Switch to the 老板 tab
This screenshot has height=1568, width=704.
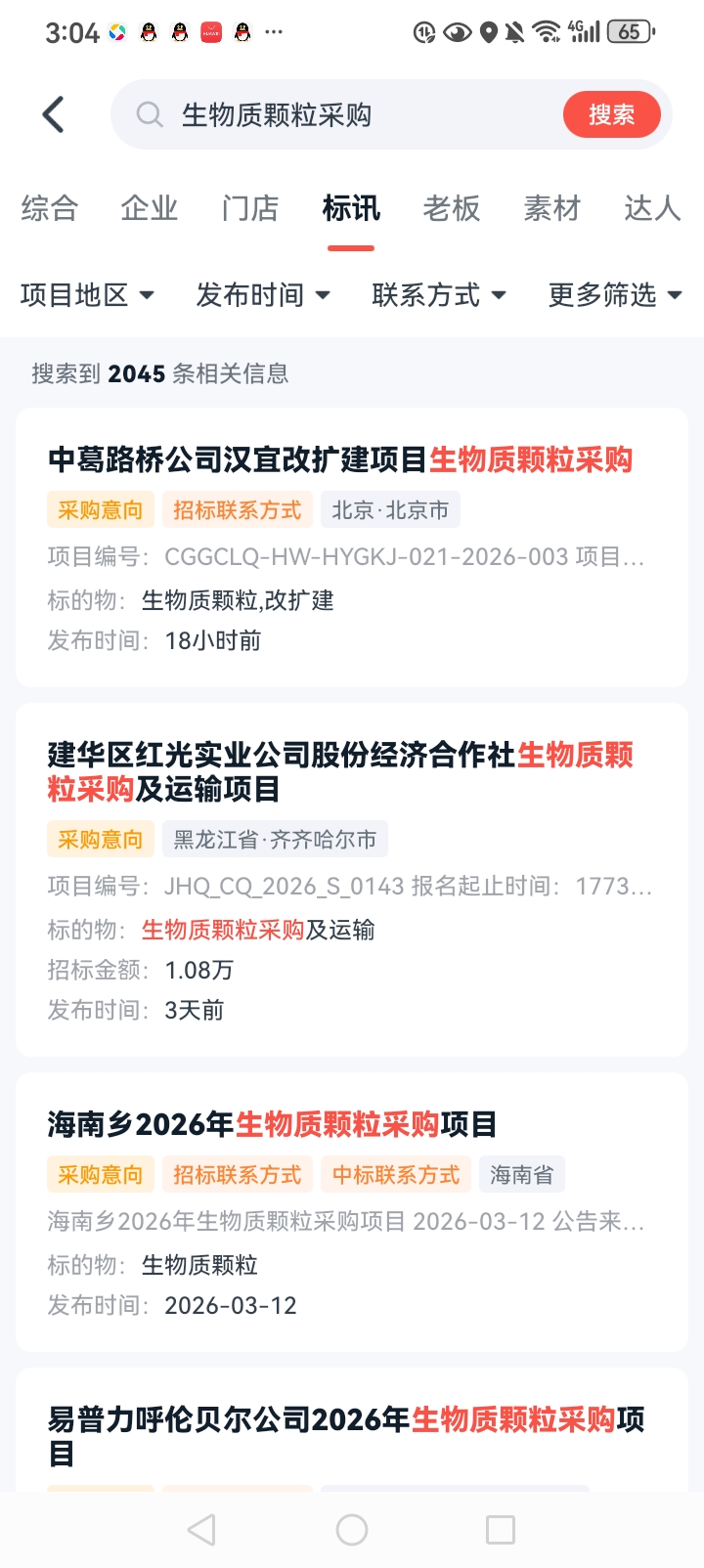coord(452,208)
